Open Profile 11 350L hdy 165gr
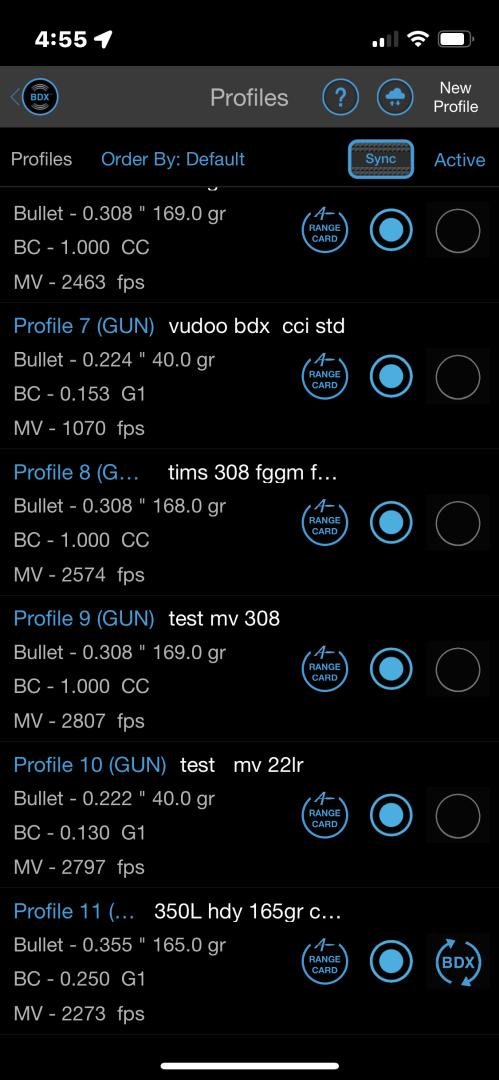The width and height of the screenshot is (499, 1080). point(177,911)
